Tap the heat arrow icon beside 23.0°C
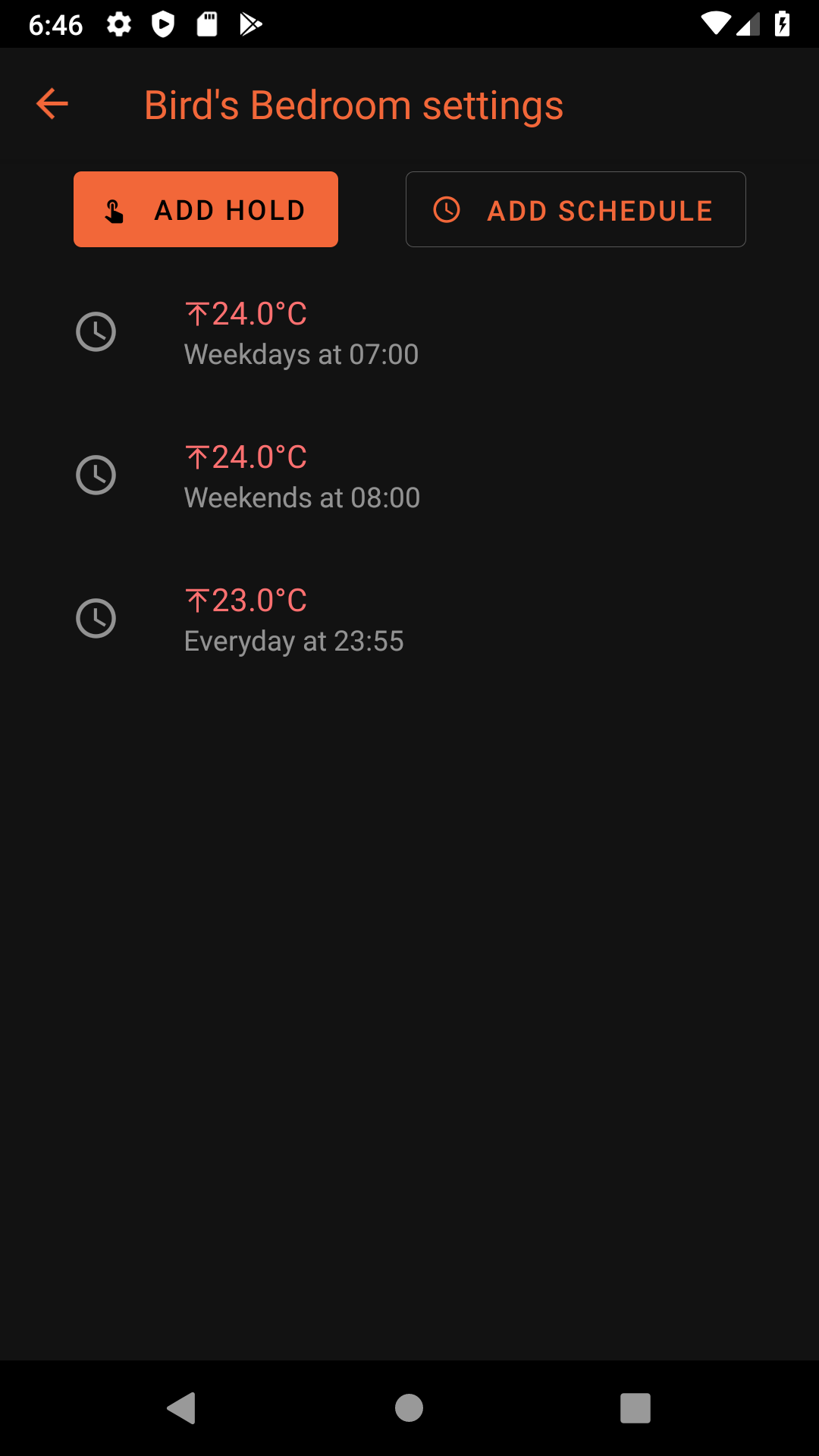The image size is (819, 1456). tap(196, 599)
